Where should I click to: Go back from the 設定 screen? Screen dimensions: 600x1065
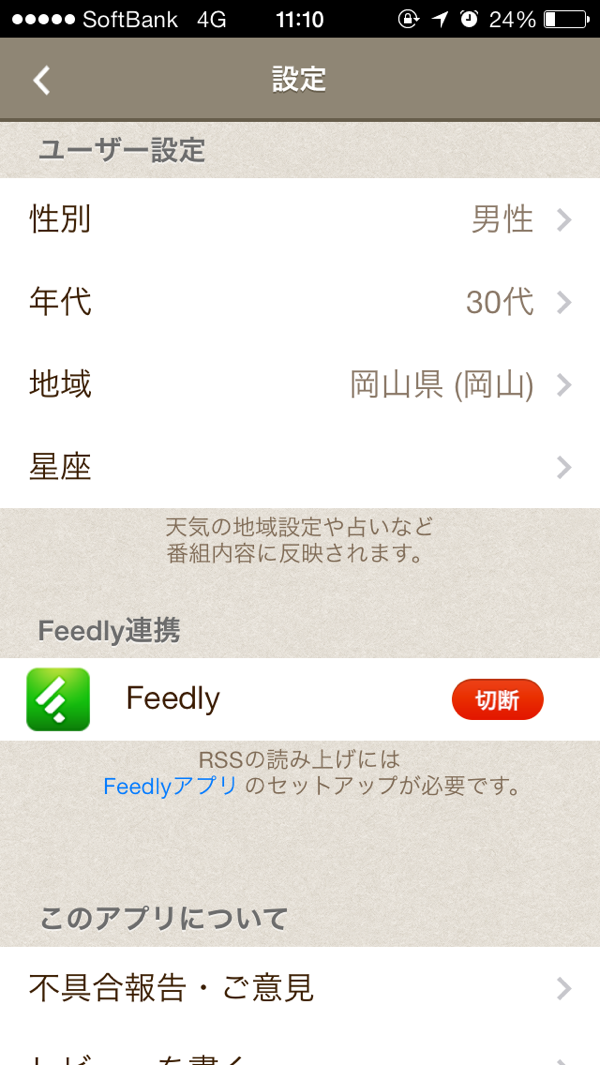click(42, 80)
